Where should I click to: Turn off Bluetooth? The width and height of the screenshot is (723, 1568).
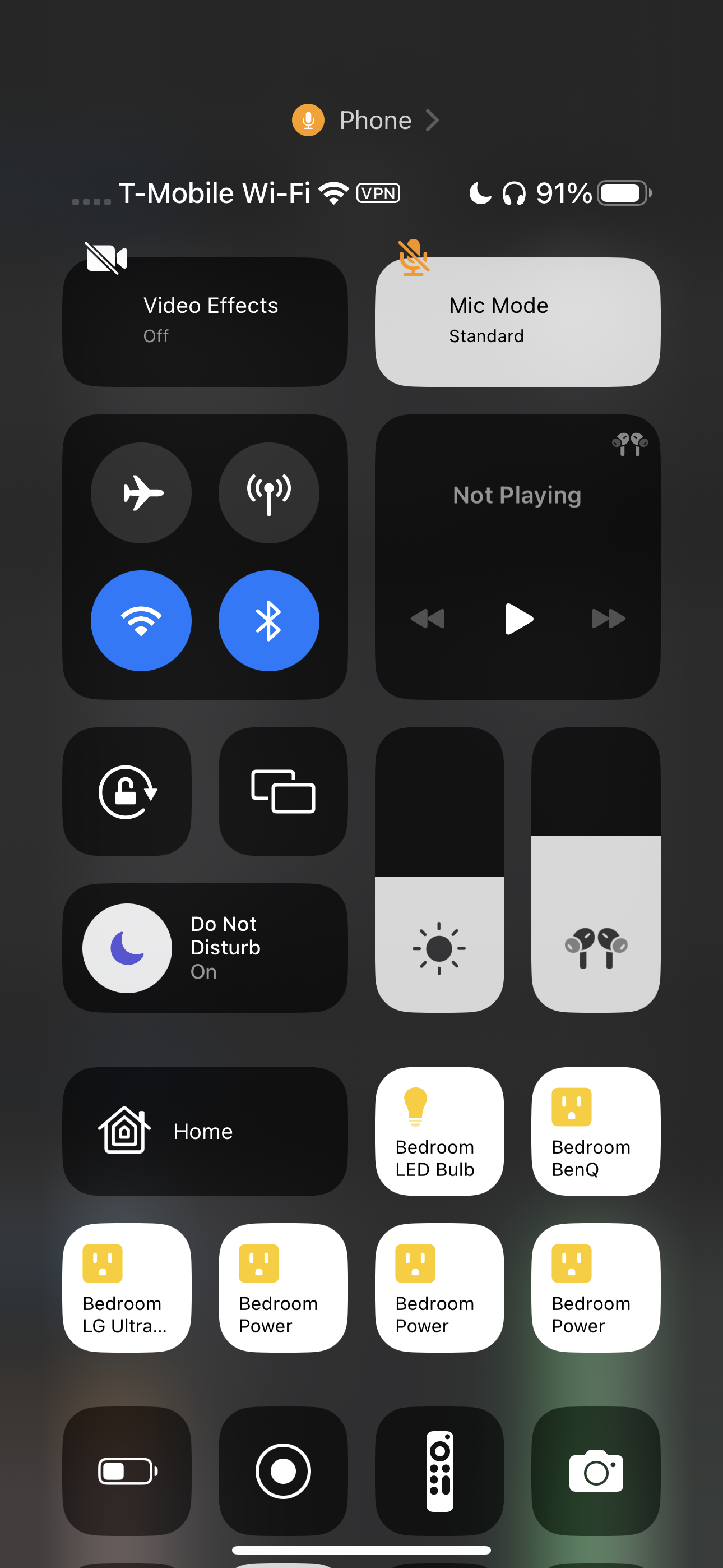click(x=268, y=620)
